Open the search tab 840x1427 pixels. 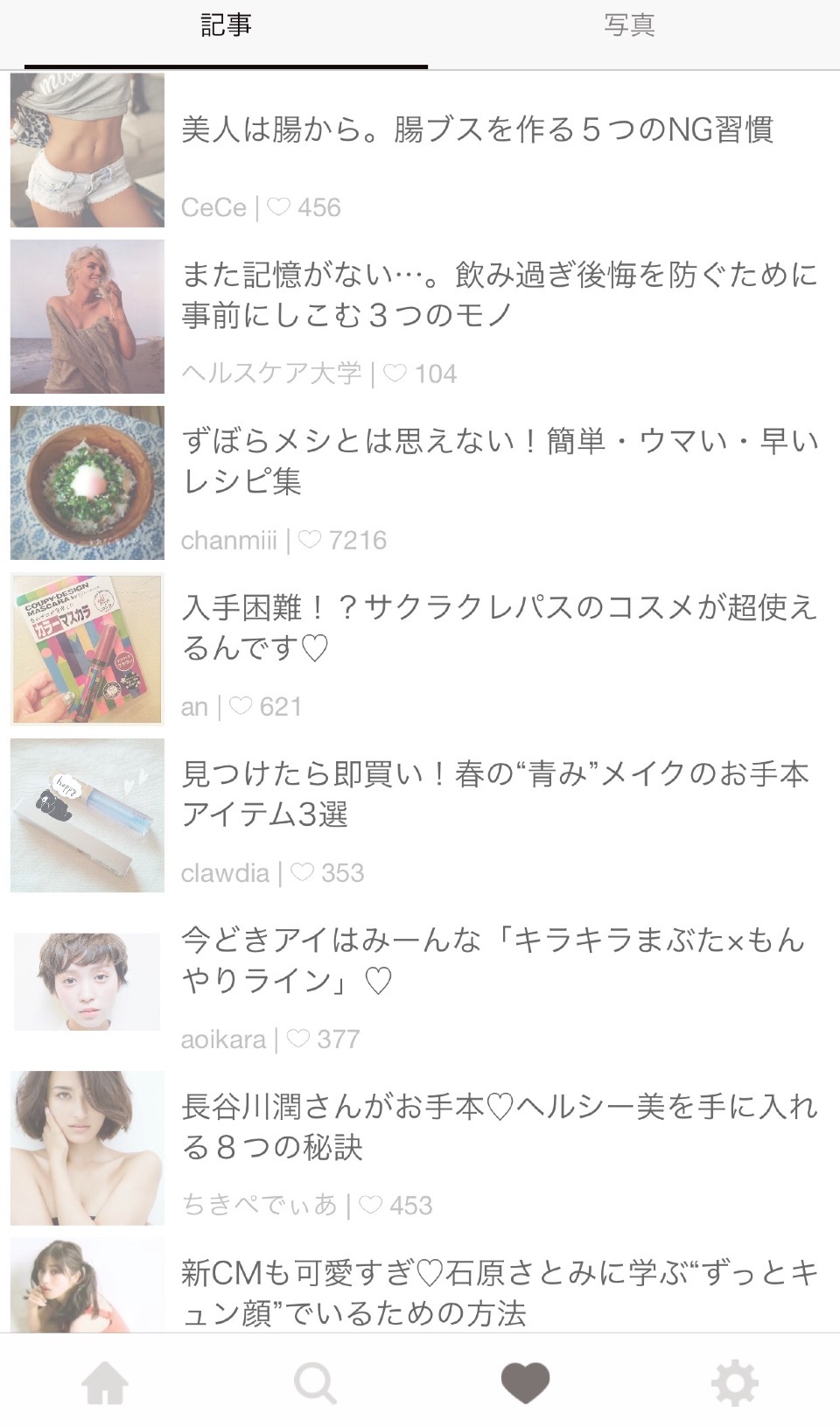(x=315, y=1383)
